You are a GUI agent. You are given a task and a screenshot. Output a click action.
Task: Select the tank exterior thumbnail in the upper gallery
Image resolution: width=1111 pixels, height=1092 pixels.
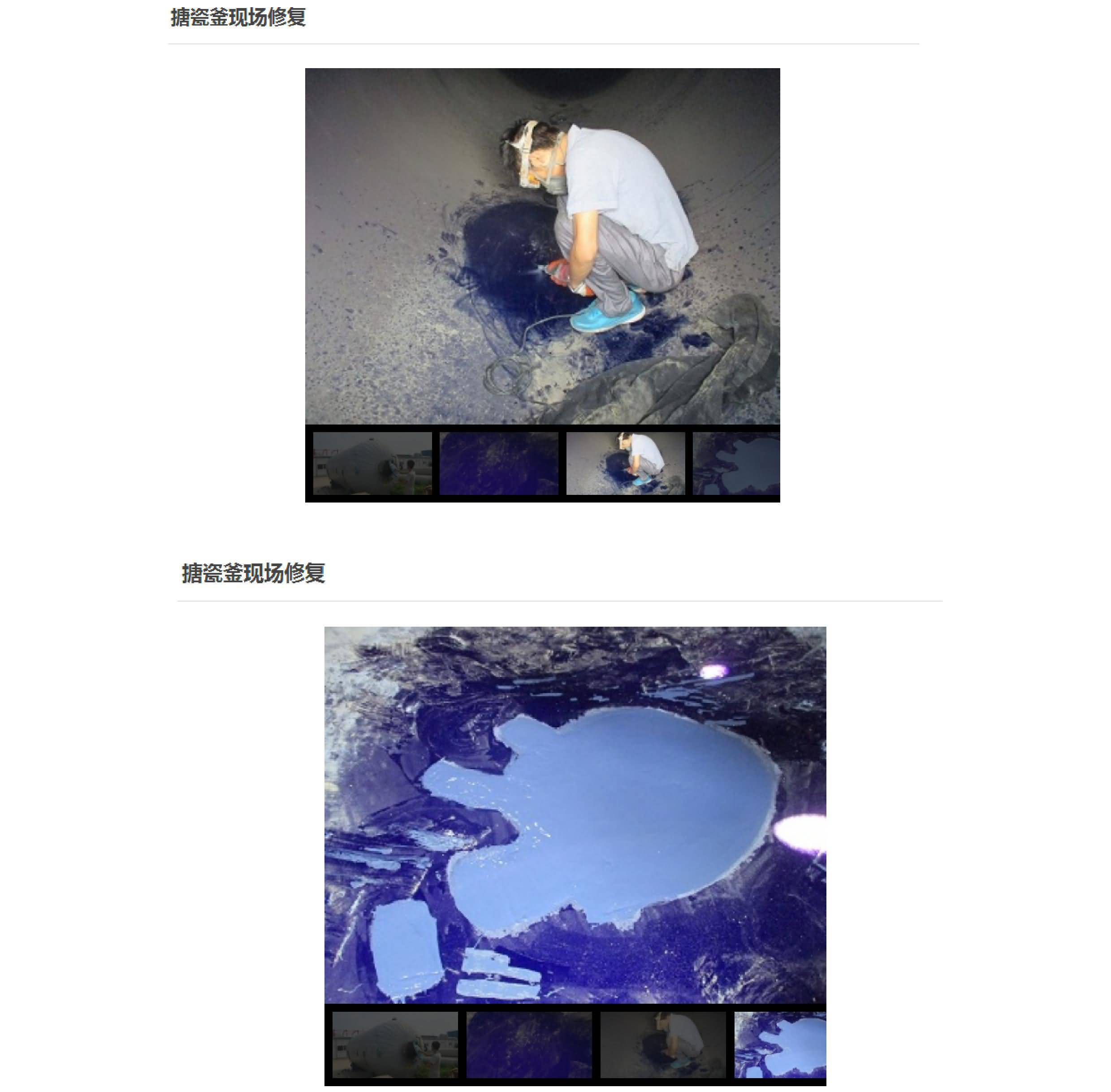pyautogui.click(x=372, y=464)
